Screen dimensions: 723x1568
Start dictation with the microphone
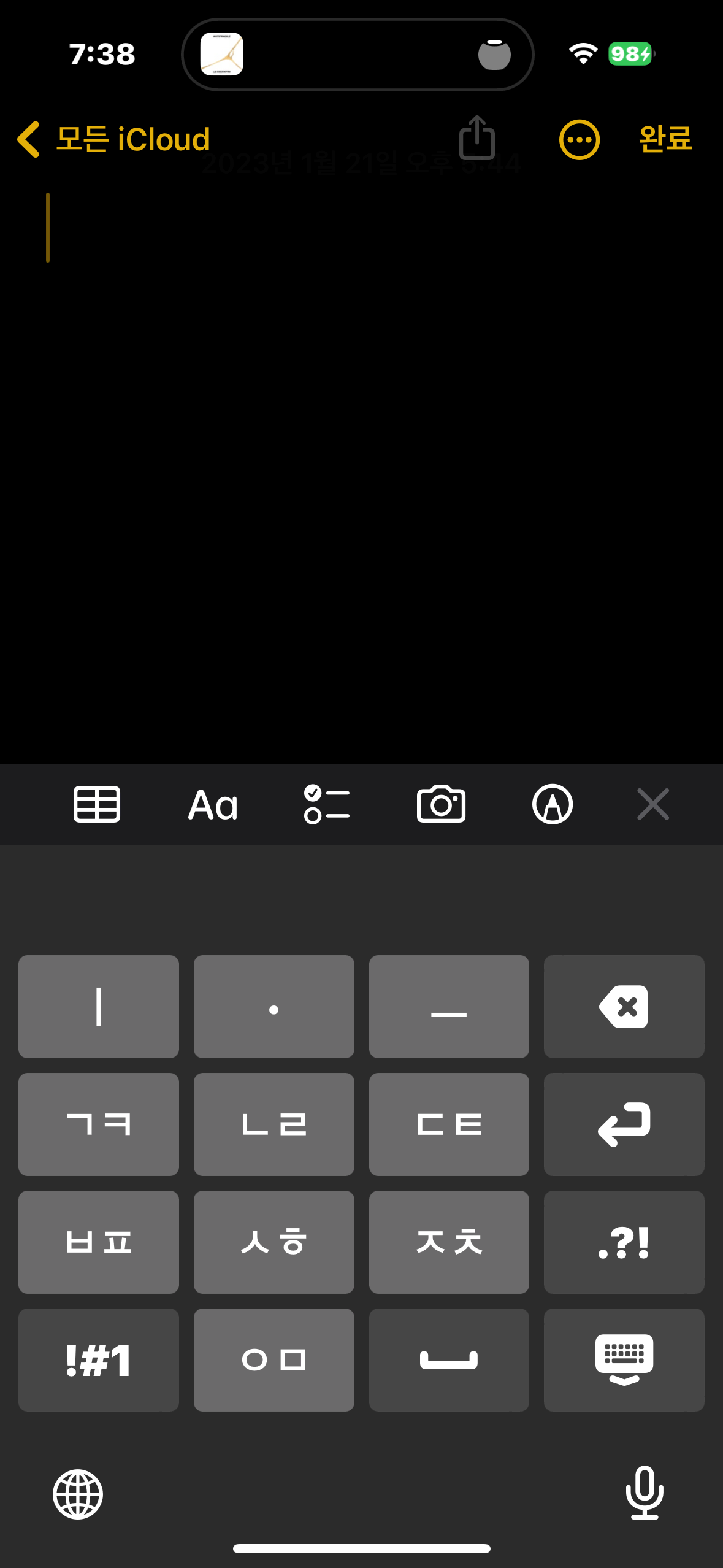click(645, 1493)
